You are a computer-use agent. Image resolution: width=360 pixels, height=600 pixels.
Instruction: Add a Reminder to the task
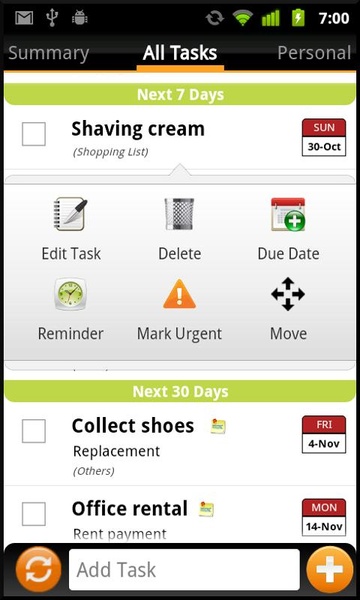[70, 309]
